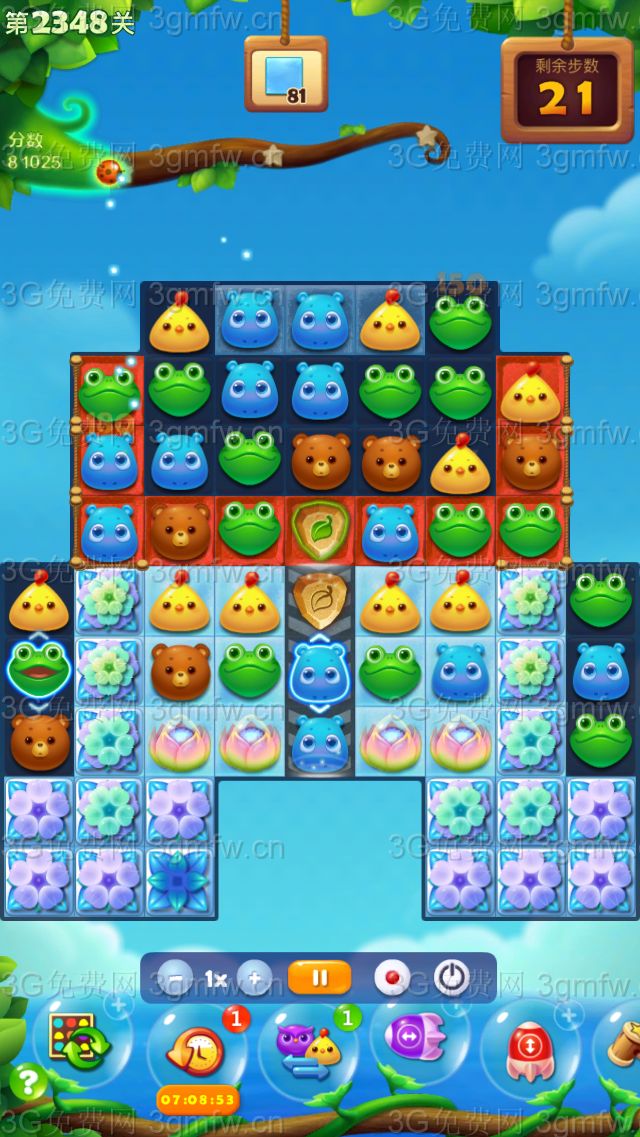Tap the highlighted blue hippo in center column
The height and width of the screenshot is (1137, 640).
tap(320, 669)
